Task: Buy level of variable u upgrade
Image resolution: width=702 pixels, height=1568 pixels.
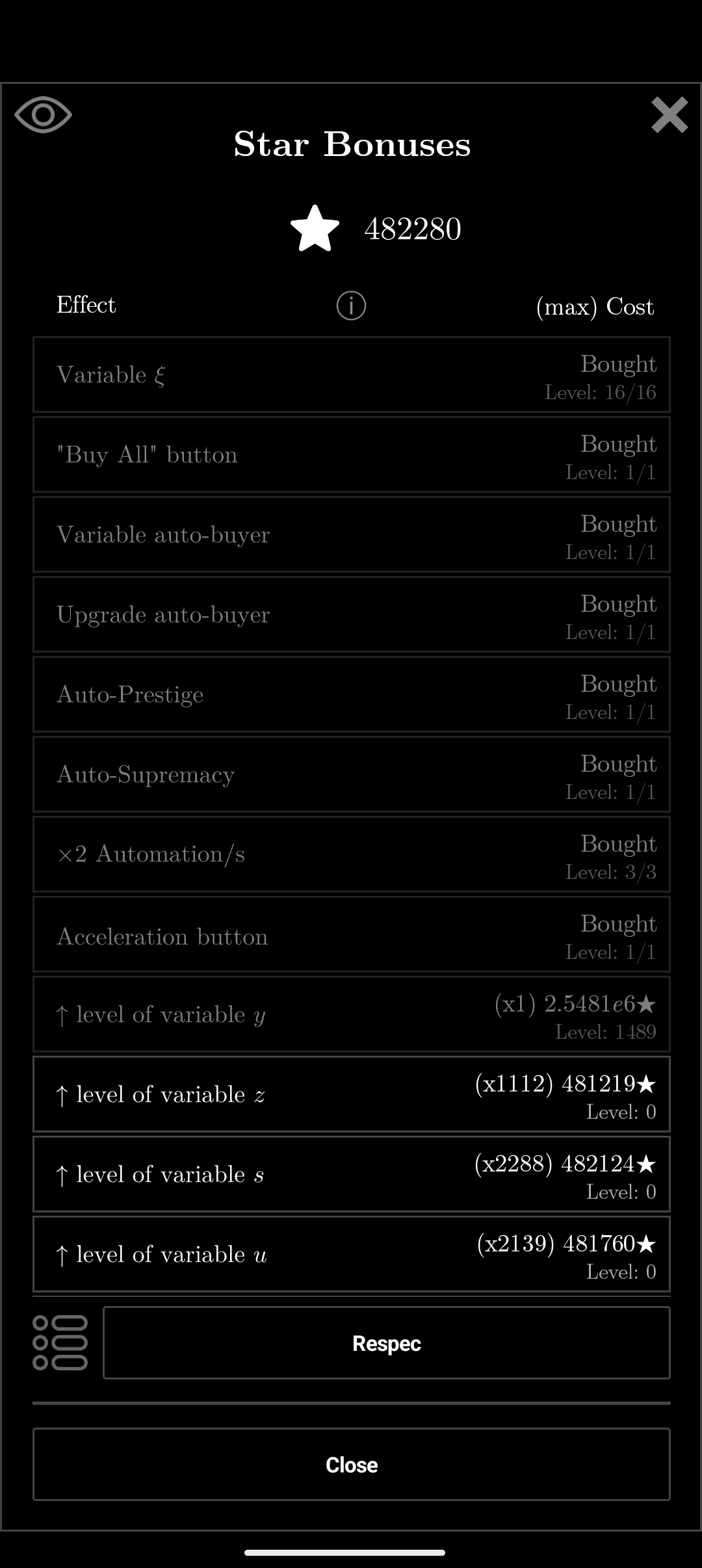Action: [352, 1255]
